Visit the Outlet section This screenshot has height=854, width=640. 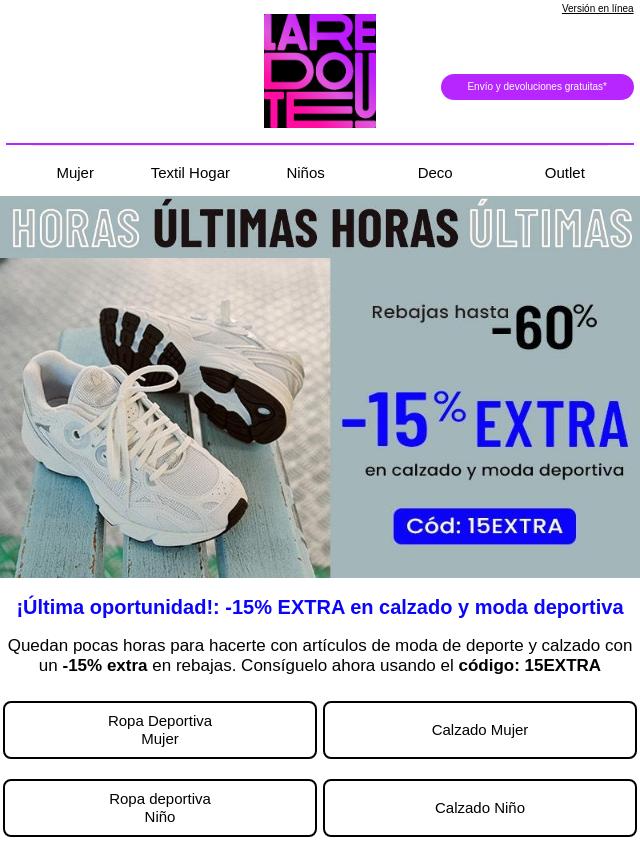(564, 173)
